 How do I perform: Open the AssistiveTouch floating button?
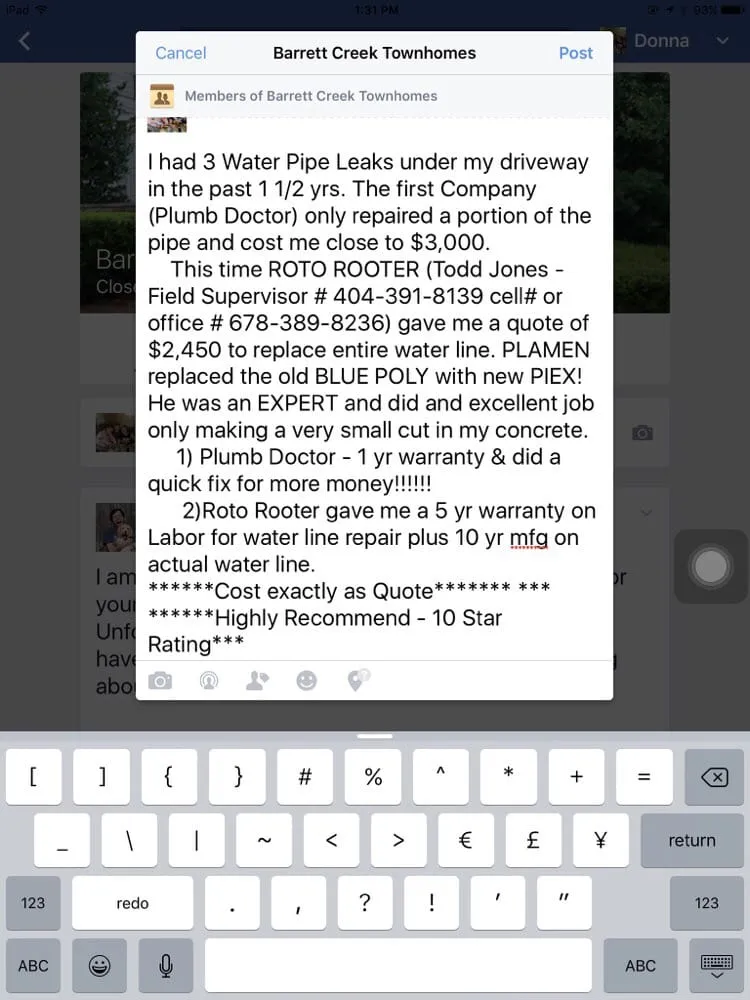pos(711,567)
